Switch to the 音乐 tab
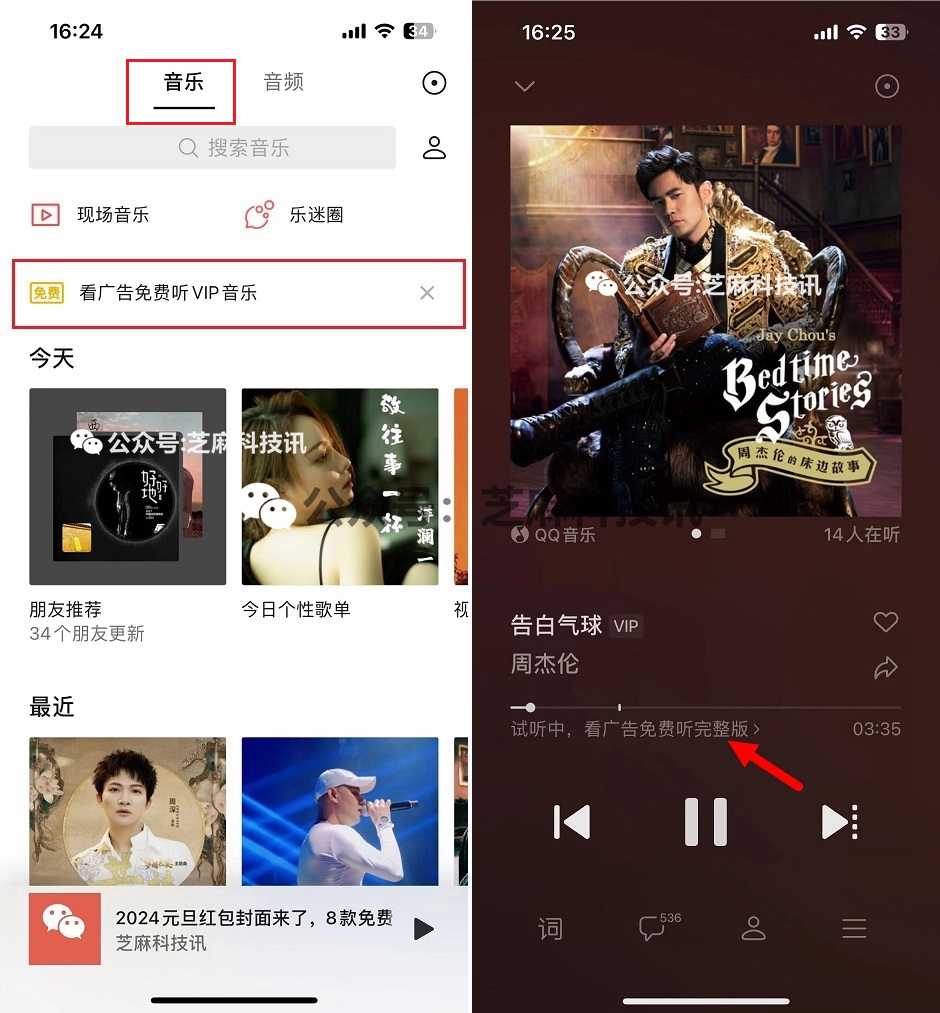 pyautogui.click(x=184, y=83)
